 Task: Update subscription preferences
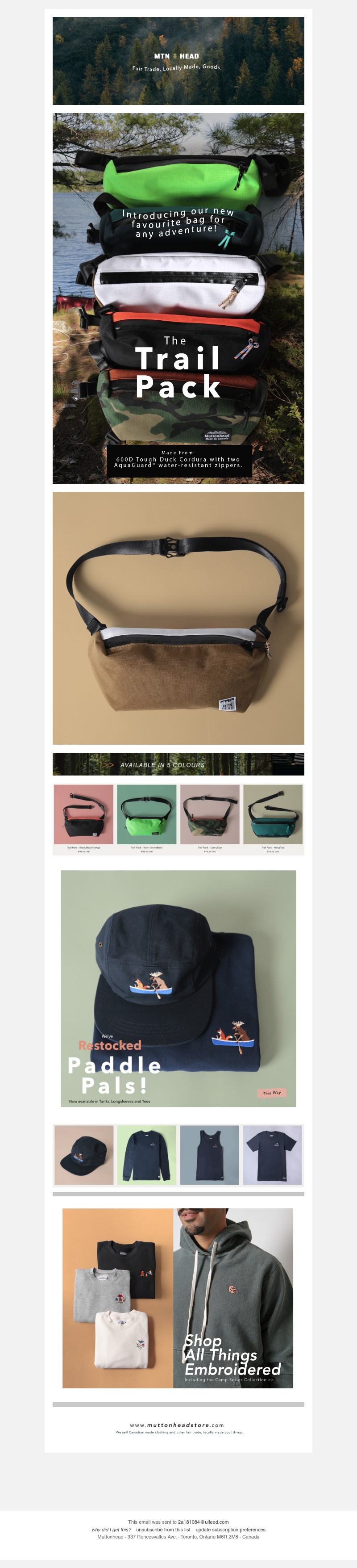click(x=231, y=1530)
